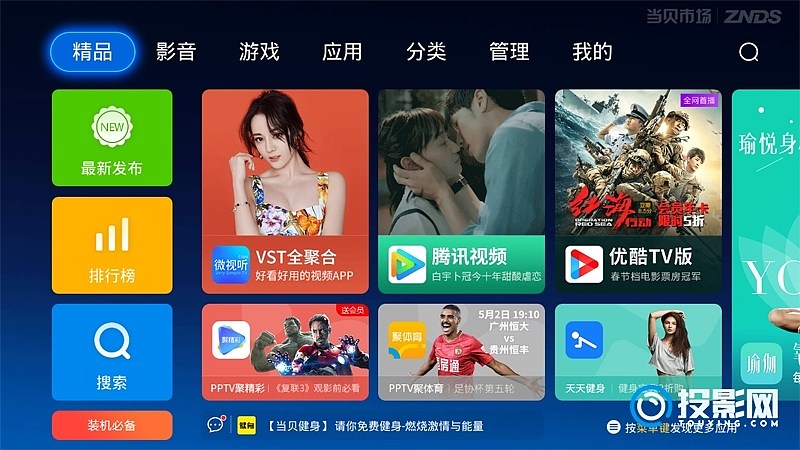Open the 我的 tab
Viewport: 800px width, 450px height.
pyautogui.click(x=592, y=52)
